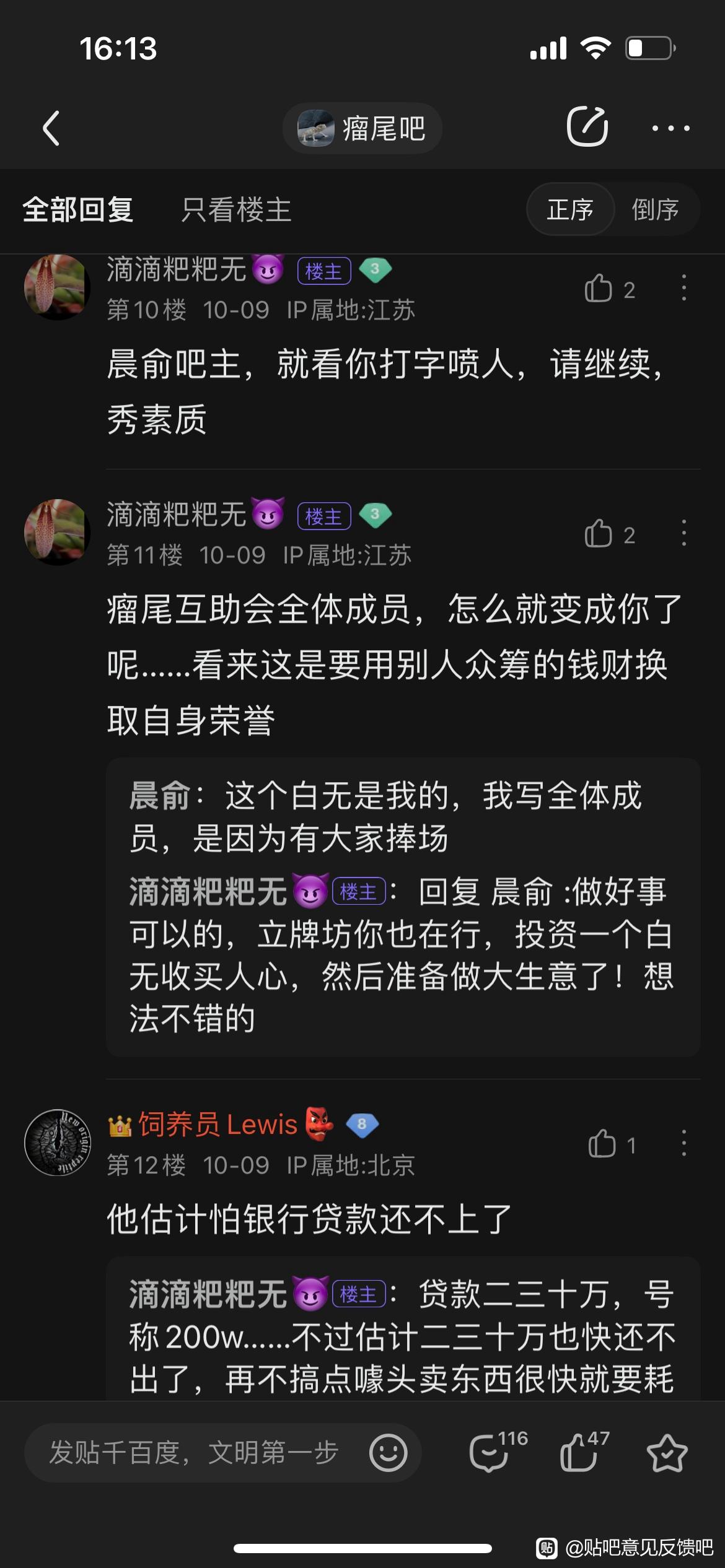Switch to 倒序 sort order
Viewport: 725px width, 1568px height.
coord(655,209)
